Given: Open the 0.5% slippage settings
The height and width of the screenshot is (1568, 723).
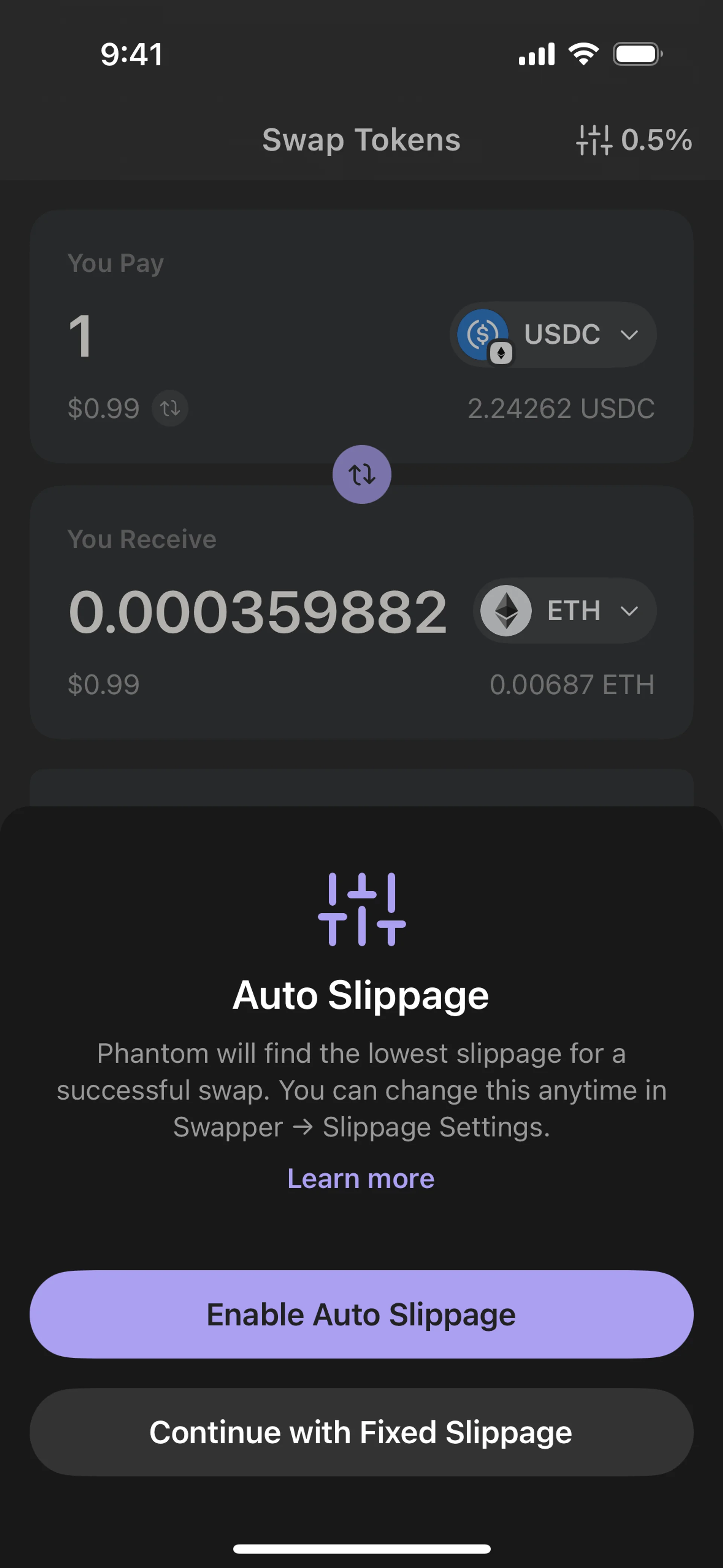Looking at the screenshot, I should point(634,140).
